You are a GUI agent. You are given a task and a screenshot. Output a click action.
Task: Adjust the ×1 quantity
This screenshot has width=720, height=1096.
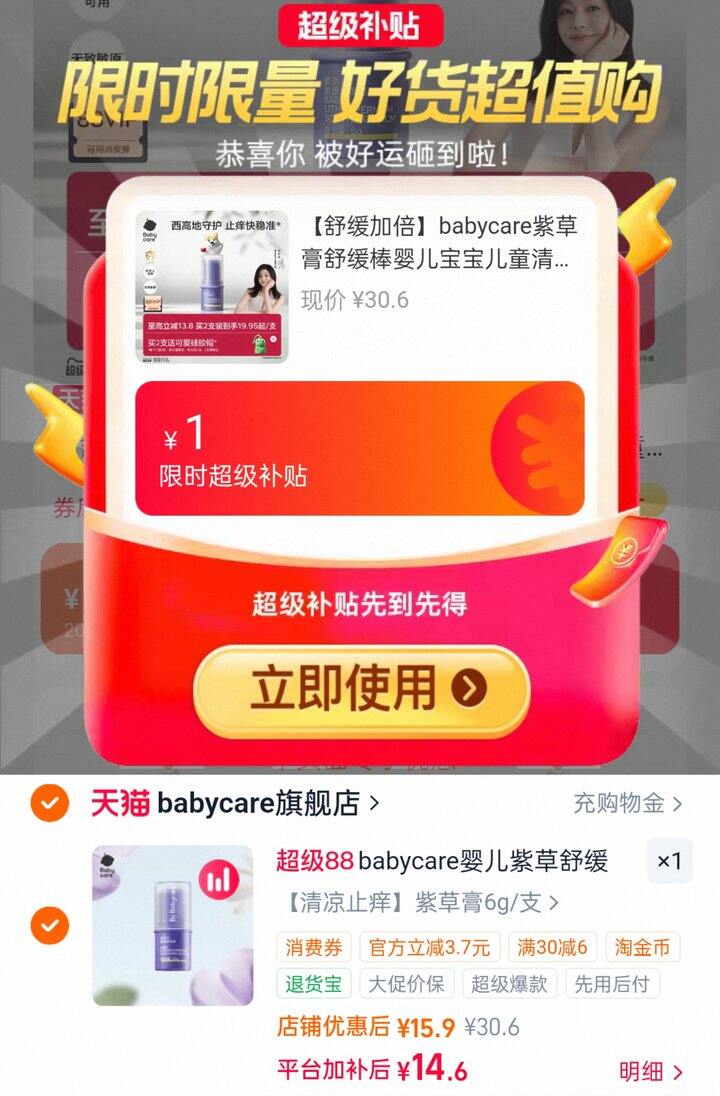670,860
